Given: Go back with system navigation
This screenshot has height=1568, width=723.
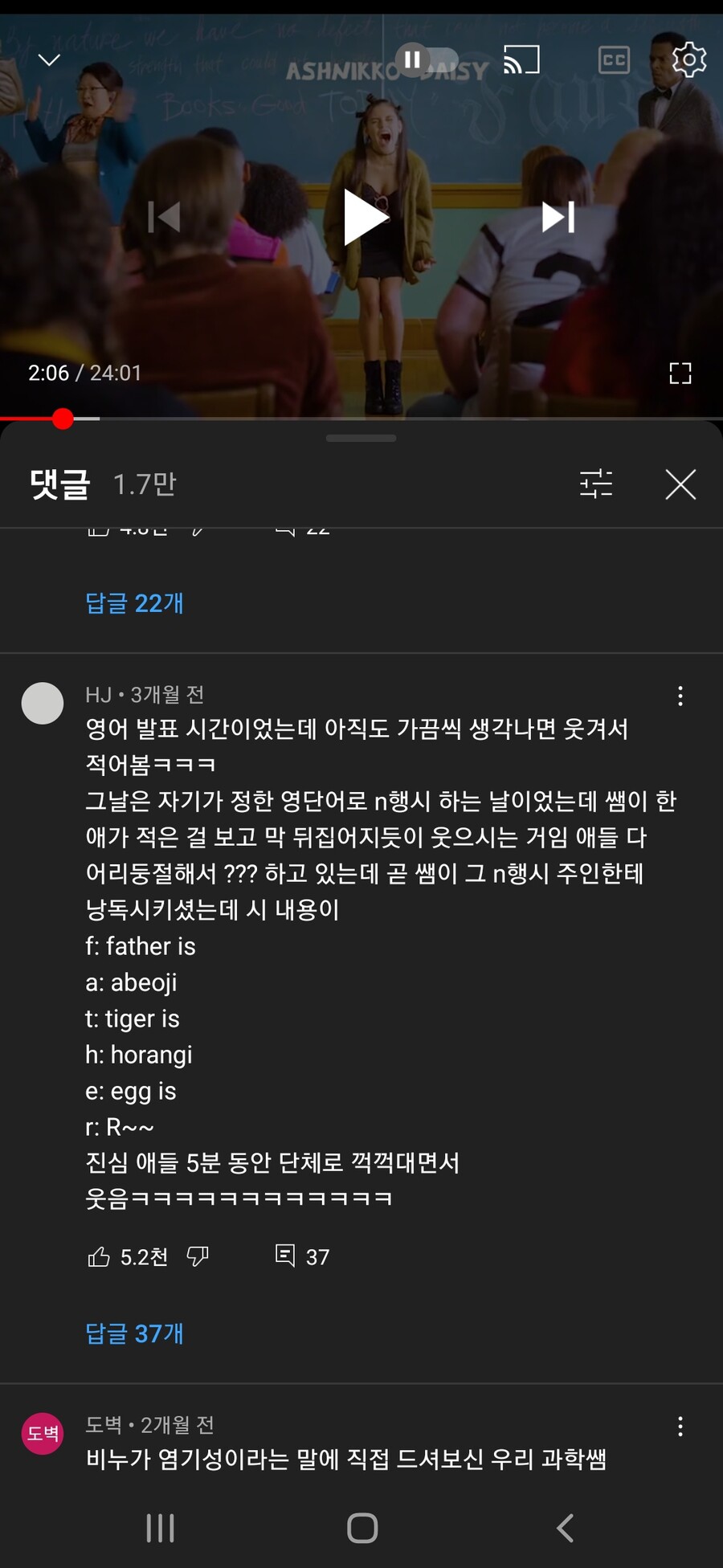Looking at the screenshot, I should (566, 1528).
